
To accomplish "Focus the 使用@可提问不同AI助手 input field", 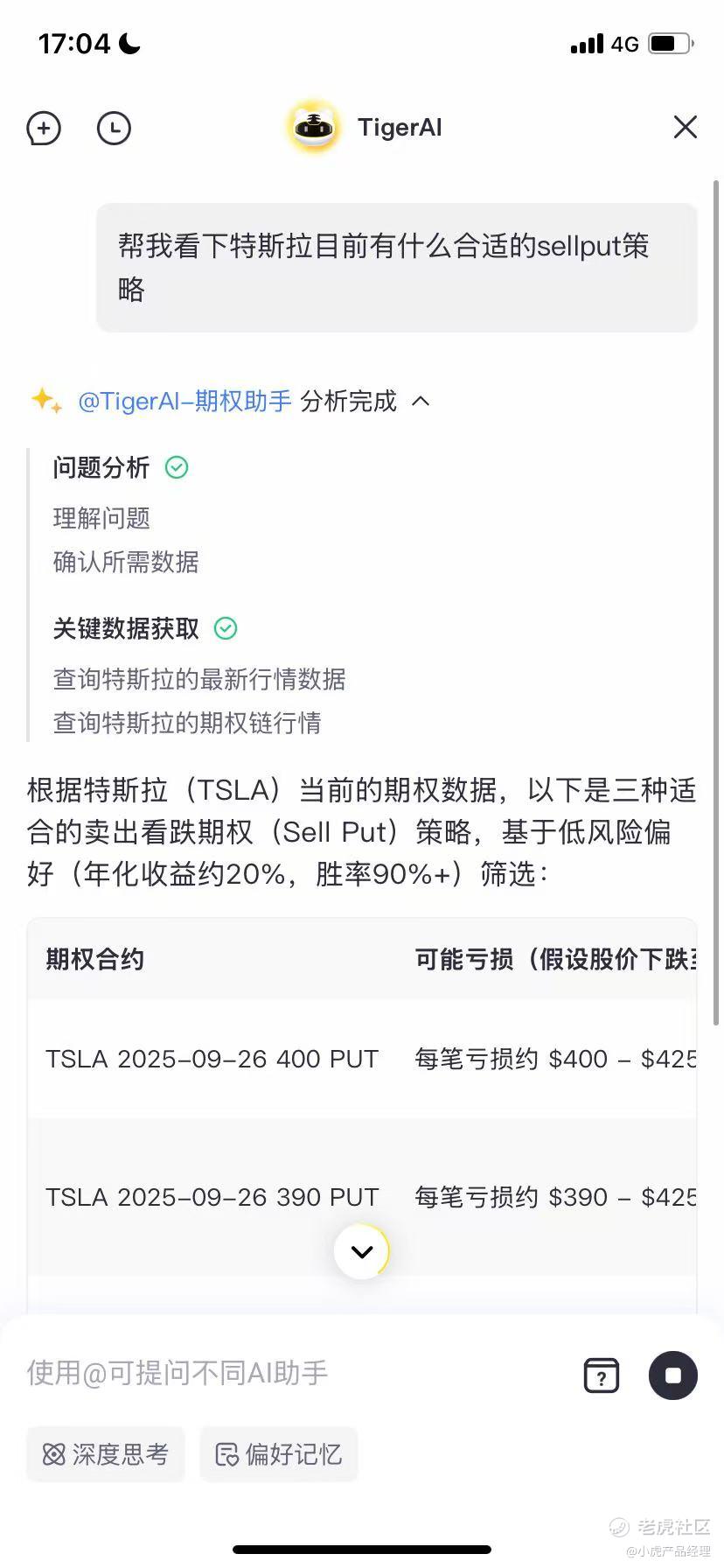I will coord(289,1373).
